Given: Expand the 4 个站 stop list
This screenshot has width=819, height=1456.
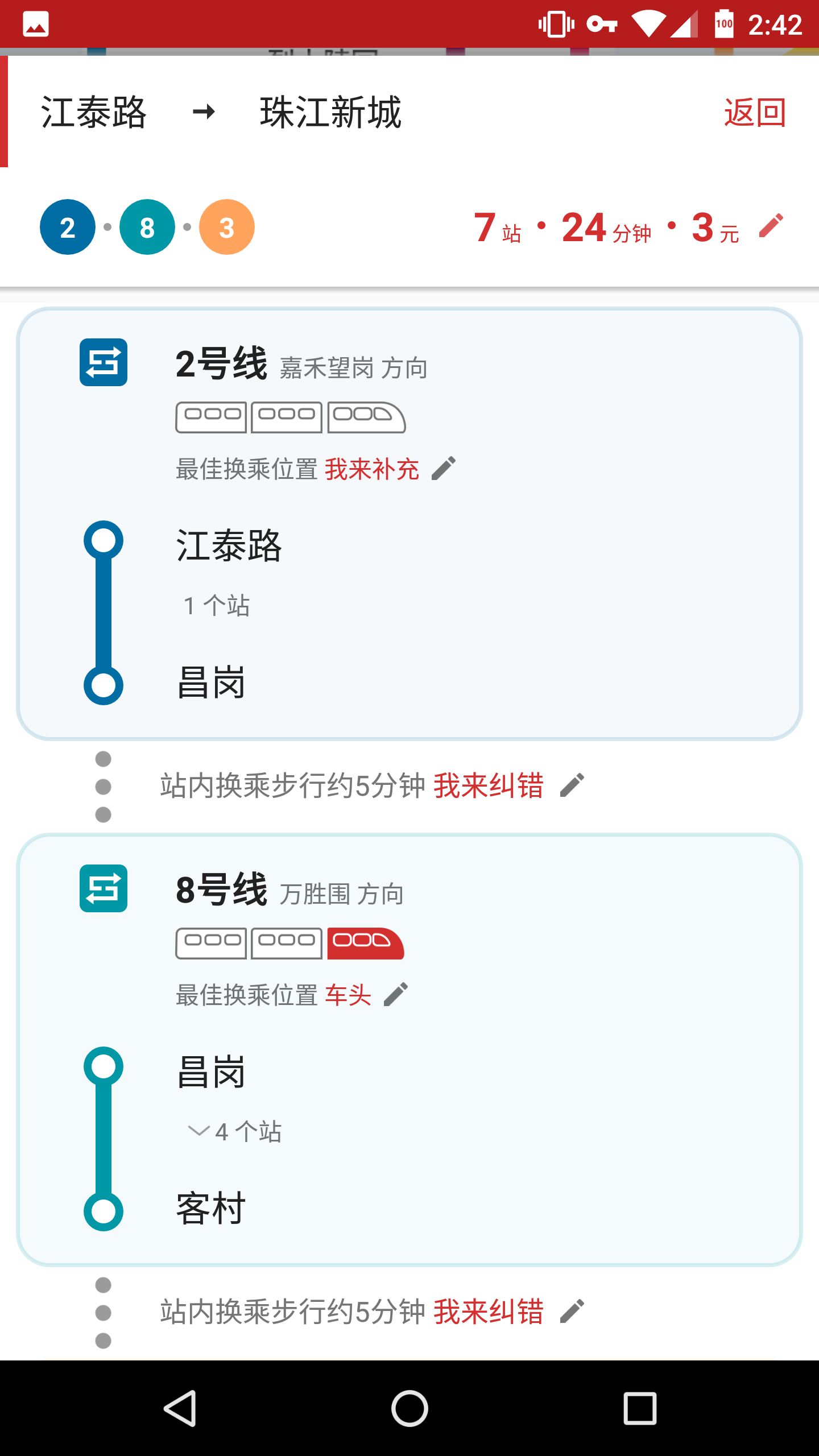Looking at the screenshot, I should tap(235, 1131).
